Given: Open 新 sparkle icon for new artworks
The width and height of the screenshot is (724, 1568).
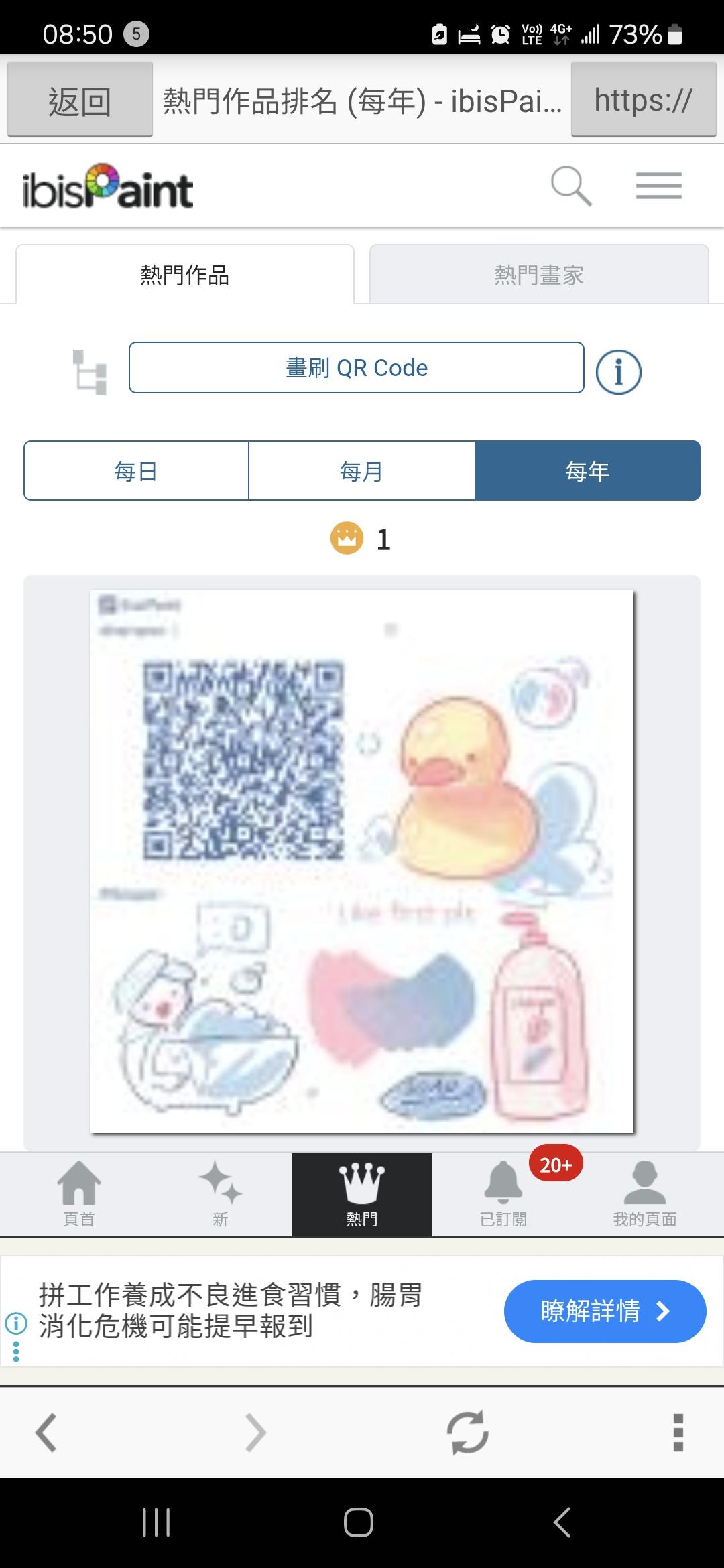Looking at the screenshot, I should (x=221, y=1189).
